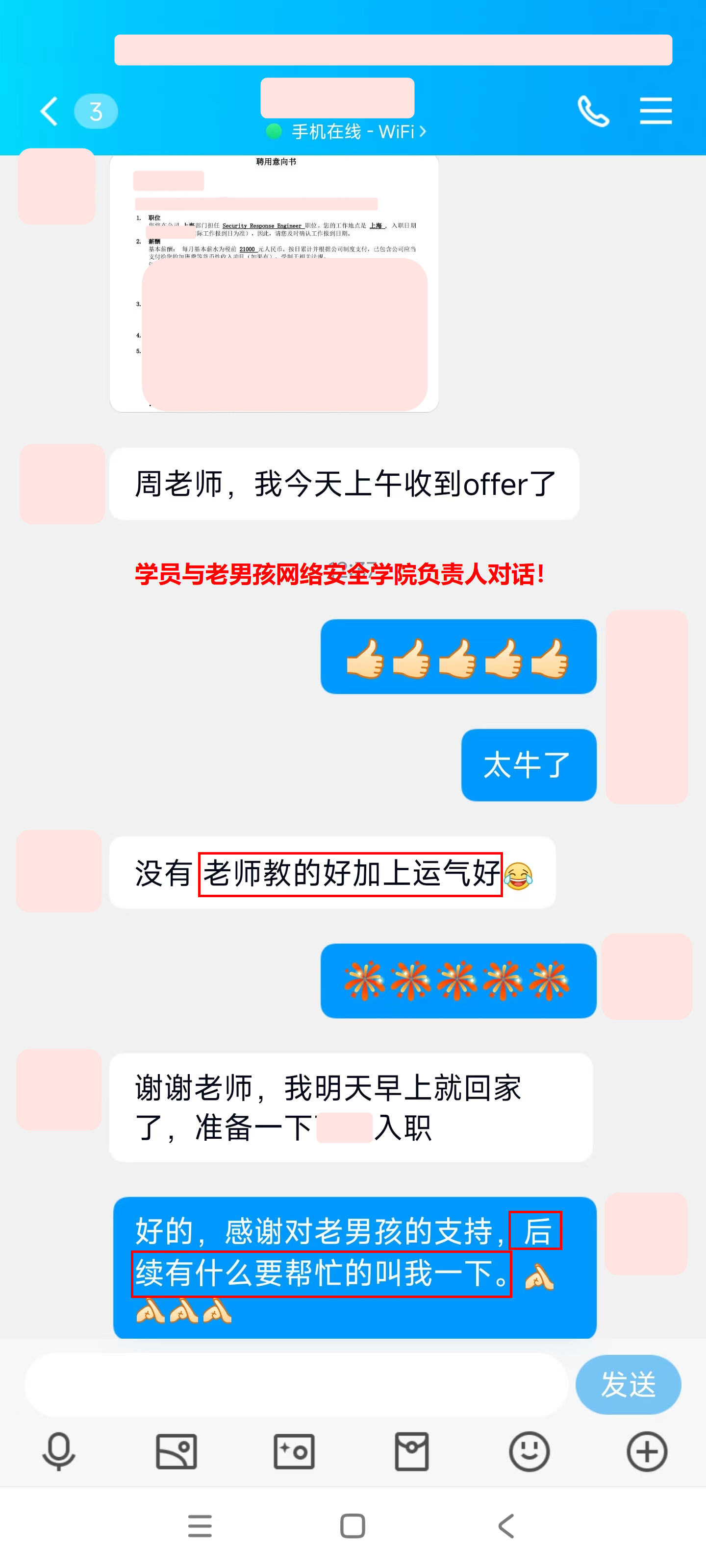706x1568 pixels.
Task: Open the 聘用意向书 image in the chat
Action: 274,283
